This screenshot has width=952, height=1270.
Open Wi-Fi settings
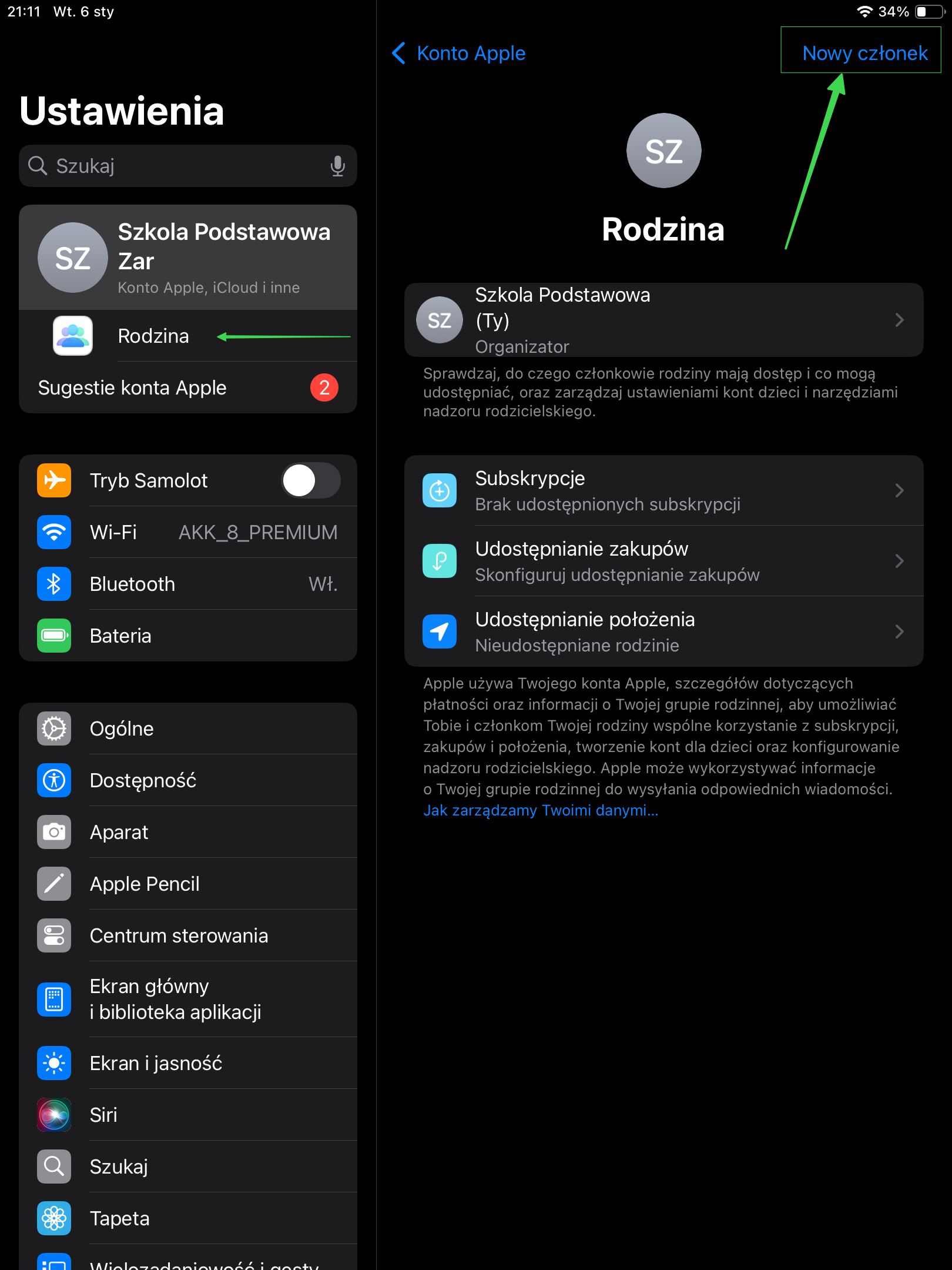(x=188, y=532)
